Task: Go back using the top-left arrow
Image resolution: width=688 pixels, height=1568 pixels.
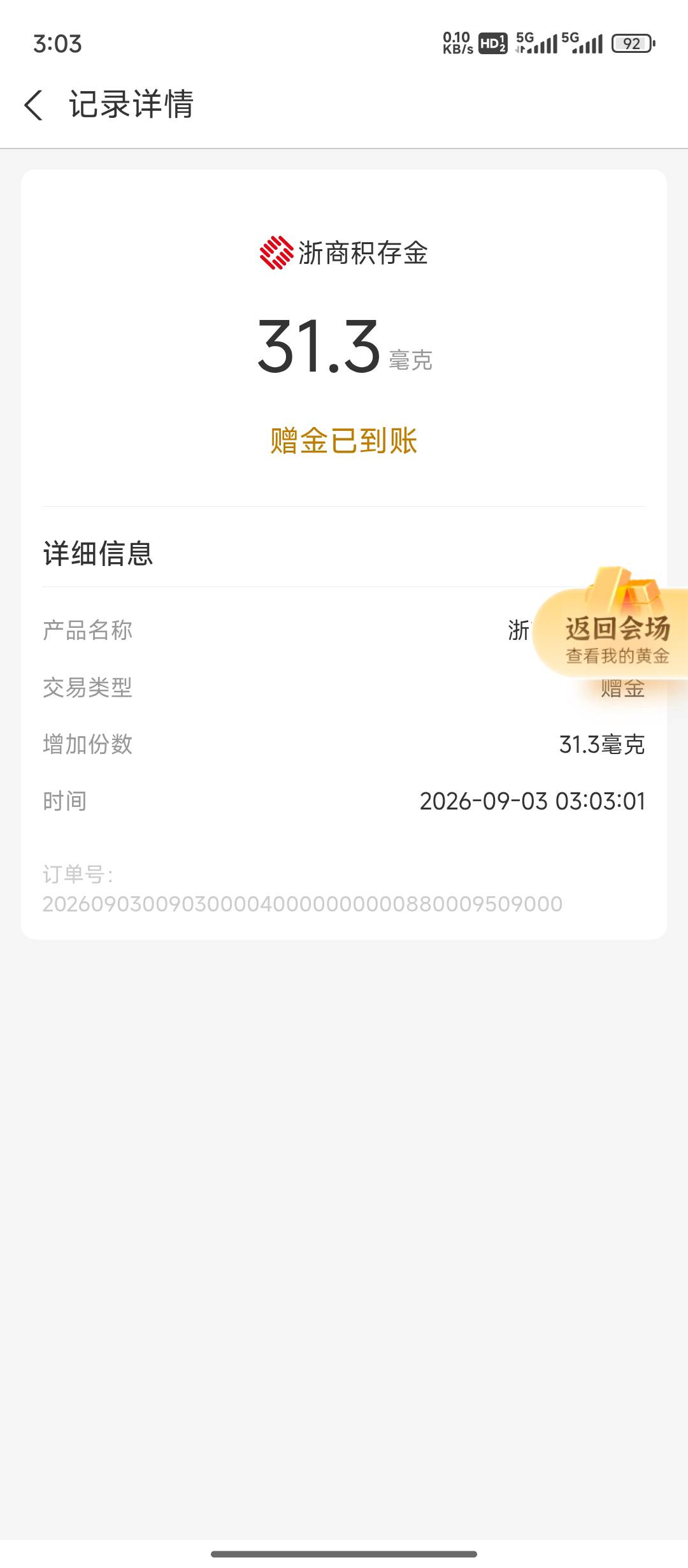Action: (33, 105)
